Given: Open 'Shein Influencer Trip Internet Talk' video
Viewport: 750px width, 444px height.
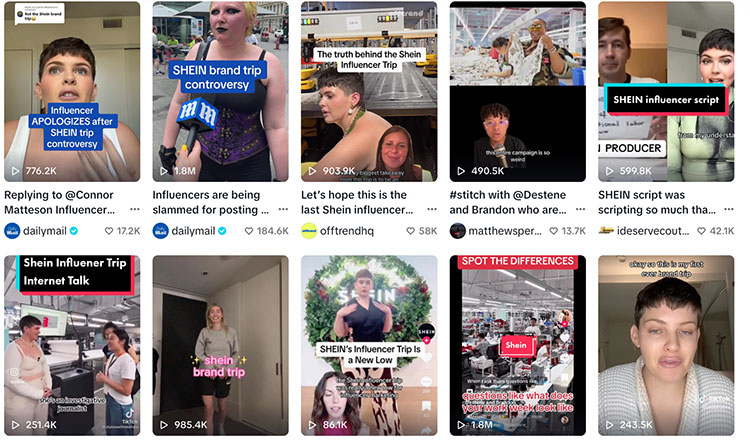Looking at the screenshot, I should (72, 345).
